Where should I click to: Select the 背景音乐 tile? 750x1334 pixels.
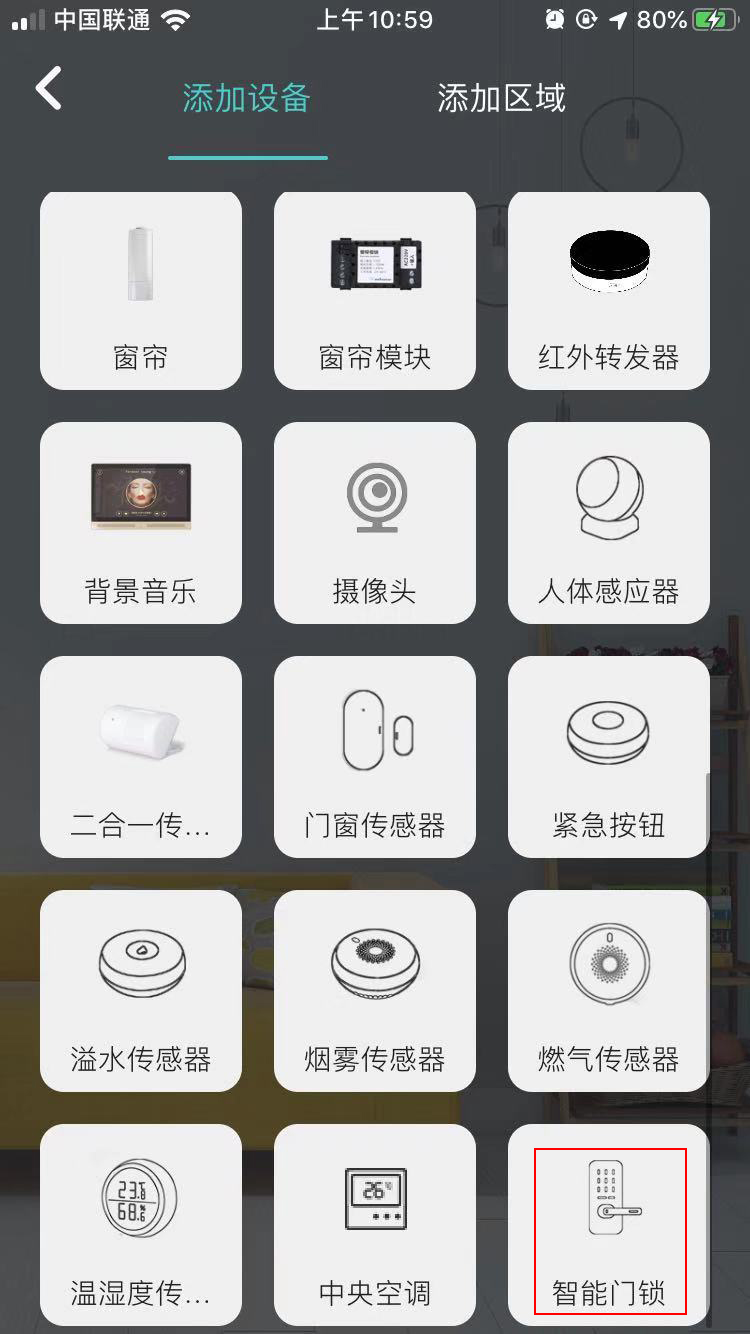point(141,523)
